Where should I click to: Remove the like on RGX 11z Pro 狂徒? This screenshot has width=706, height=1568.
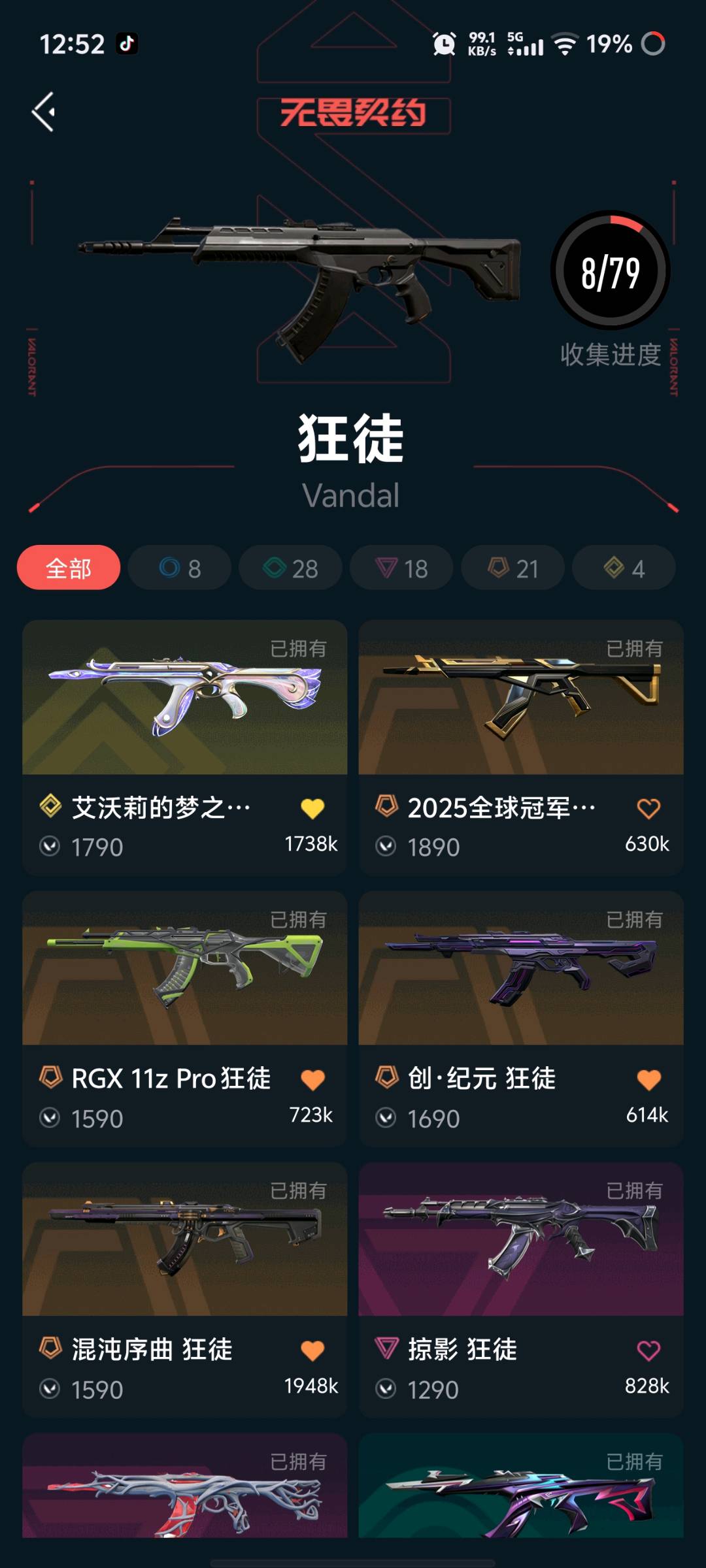coord(312,1080)
